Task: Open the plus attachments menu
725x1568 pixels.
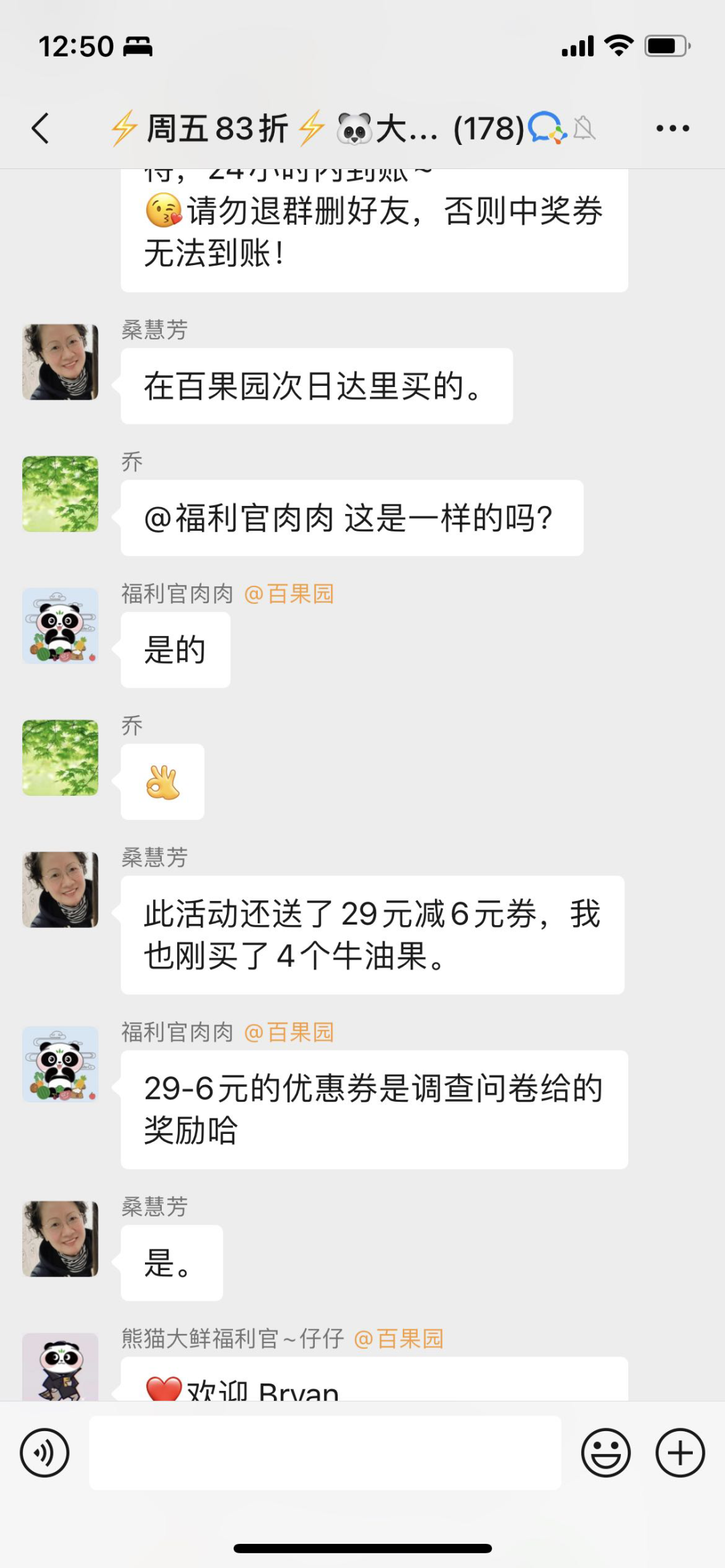Action: [x=680, y=1453]
